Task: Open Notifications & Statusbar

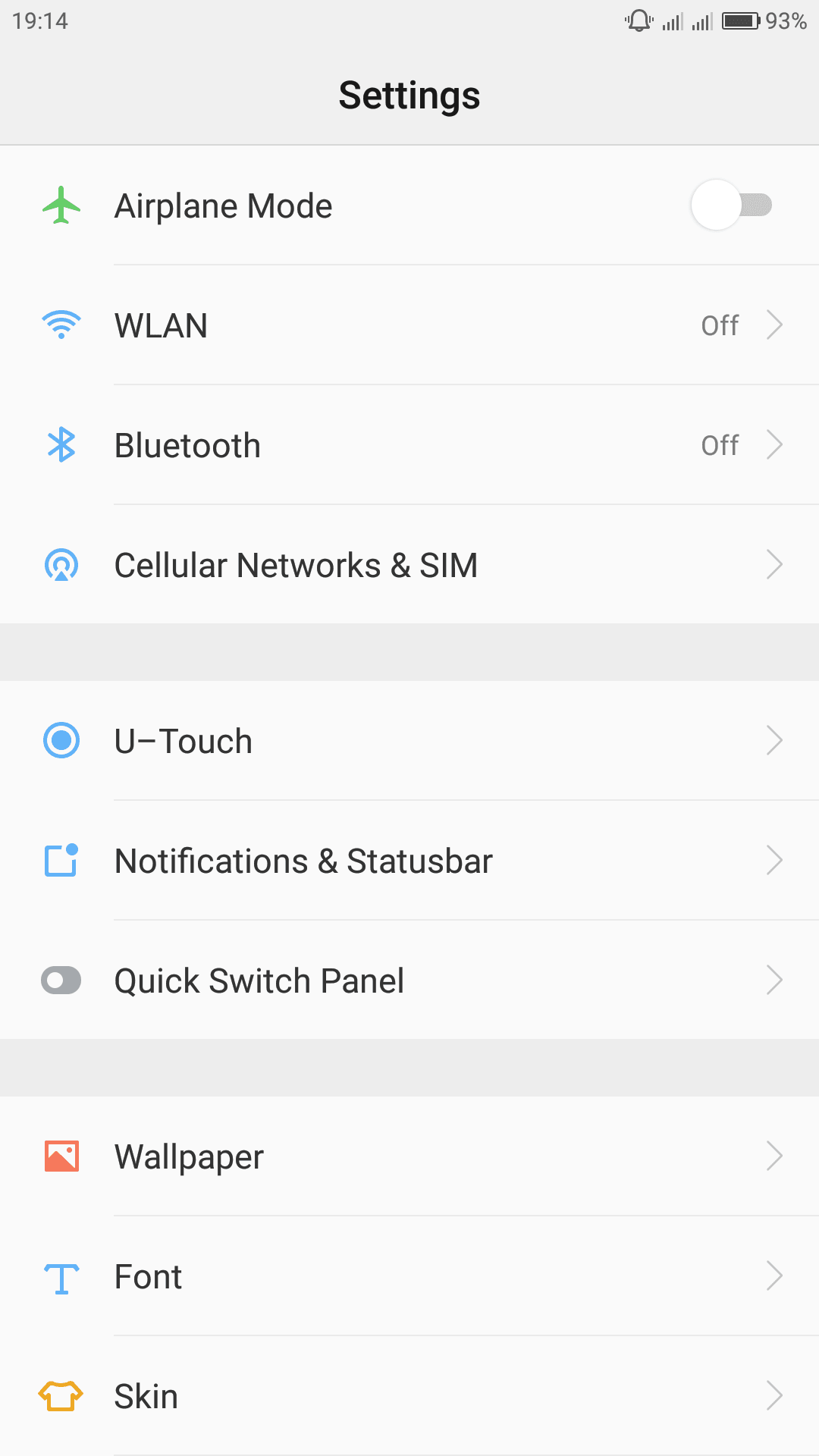Action: (409, 861)
